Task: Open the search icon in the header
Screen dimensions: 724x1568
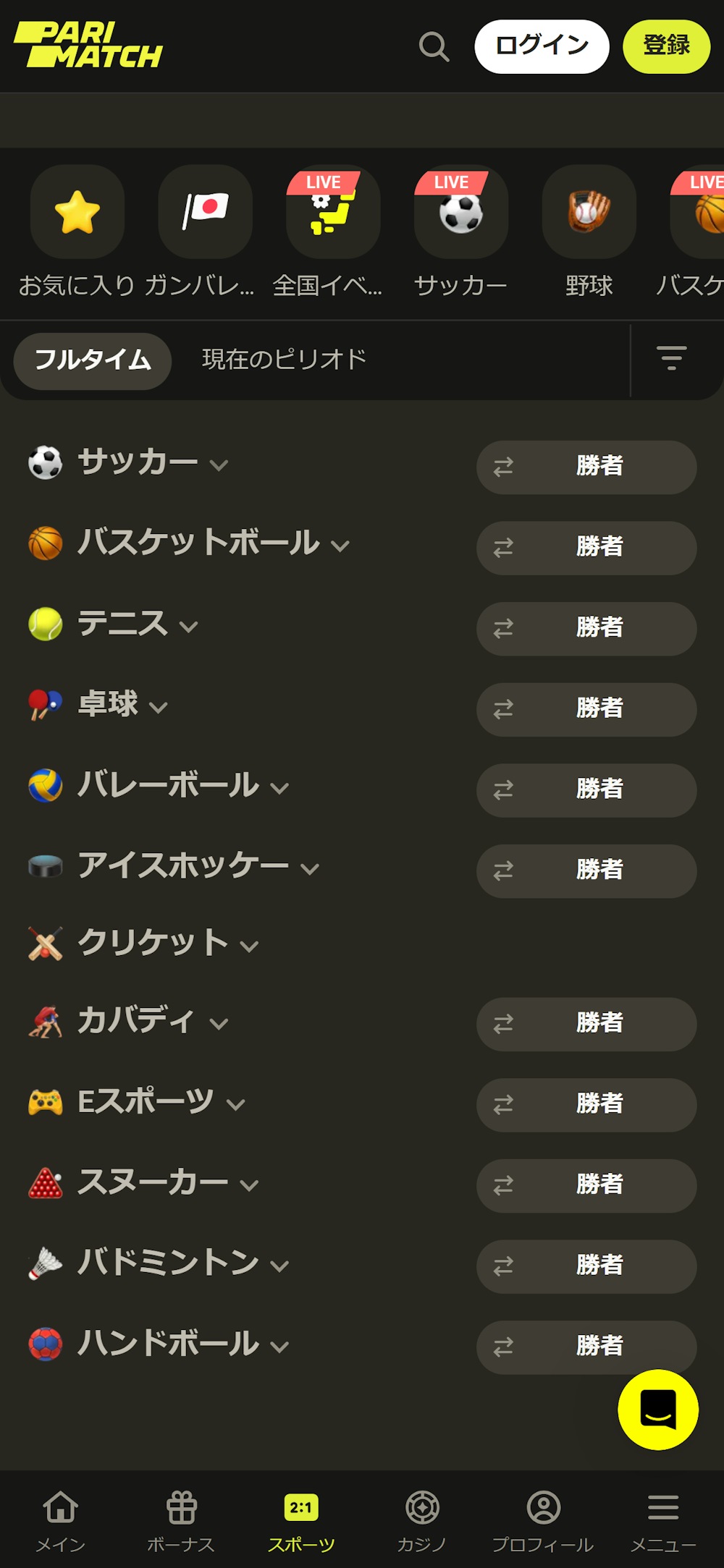Action: click(x=434, y=46)
